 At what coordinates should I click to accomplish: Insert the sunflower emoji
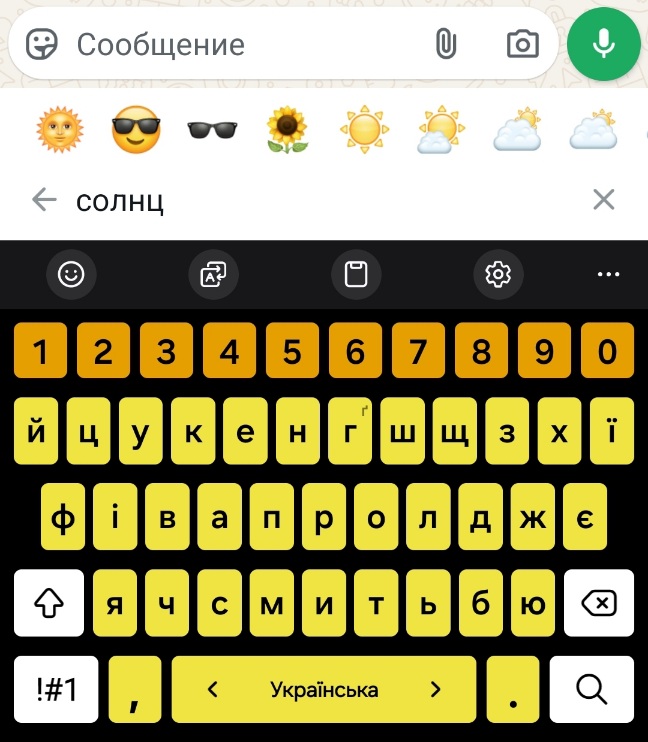pyautogui.click(x=287, y=130)
